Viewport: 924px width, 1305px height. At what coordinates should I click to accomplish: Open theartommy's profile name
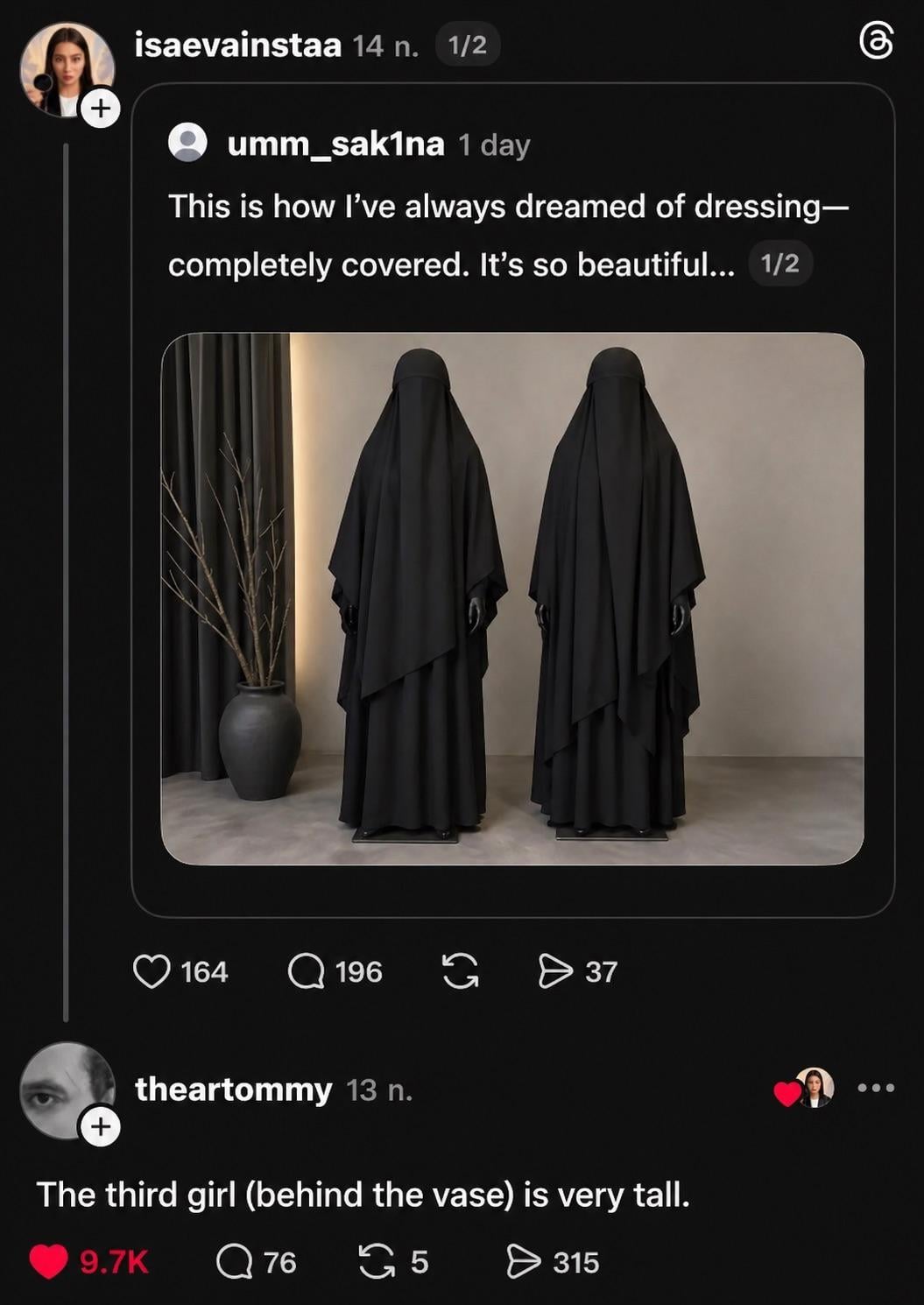[x=233, y=1090]
